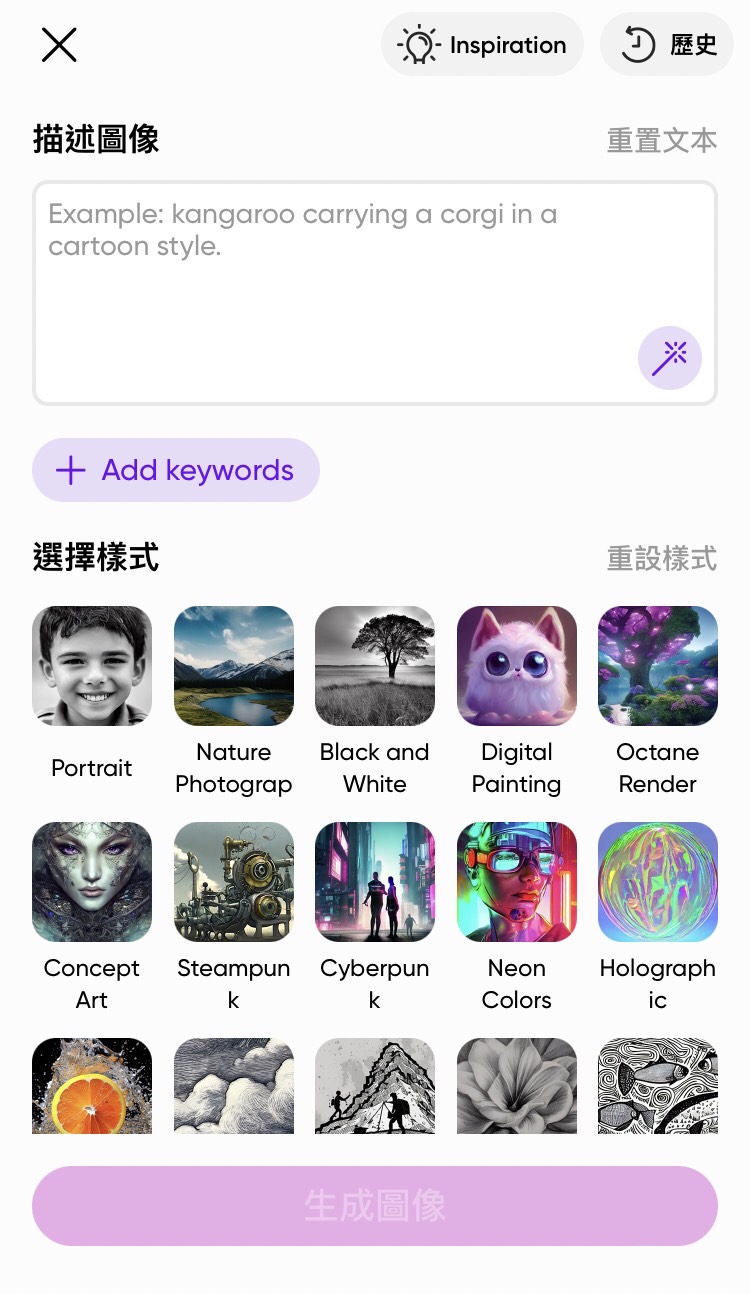750x1294 pixels.
Task: Pick the Holographic style
Action: pos(658,882)
